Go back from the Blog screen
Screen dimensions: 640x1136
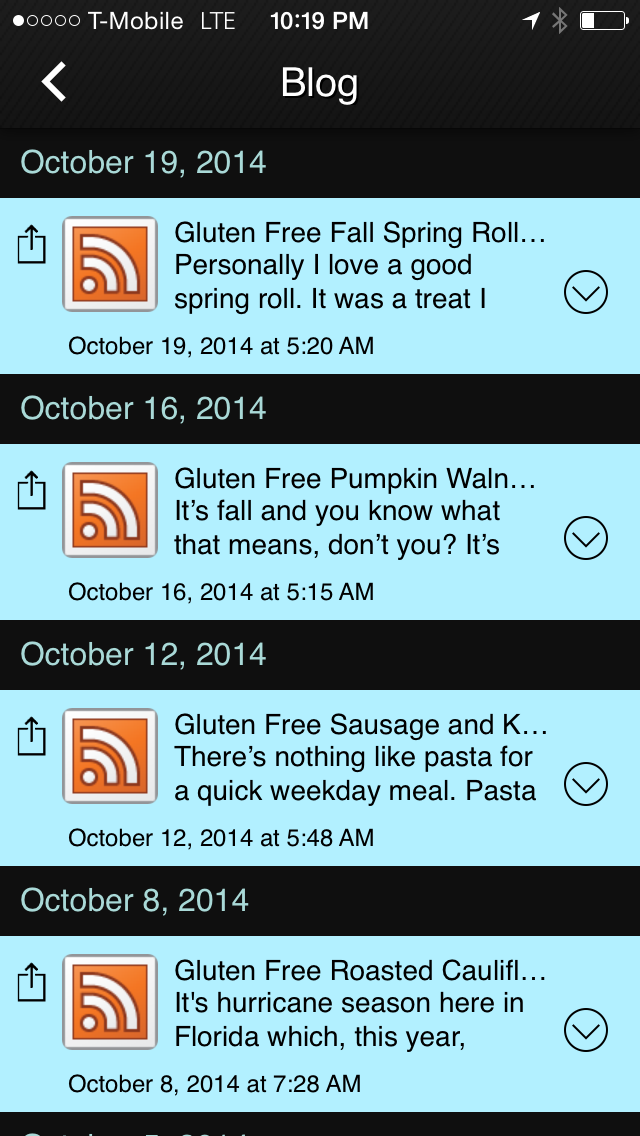click(54, 82)
